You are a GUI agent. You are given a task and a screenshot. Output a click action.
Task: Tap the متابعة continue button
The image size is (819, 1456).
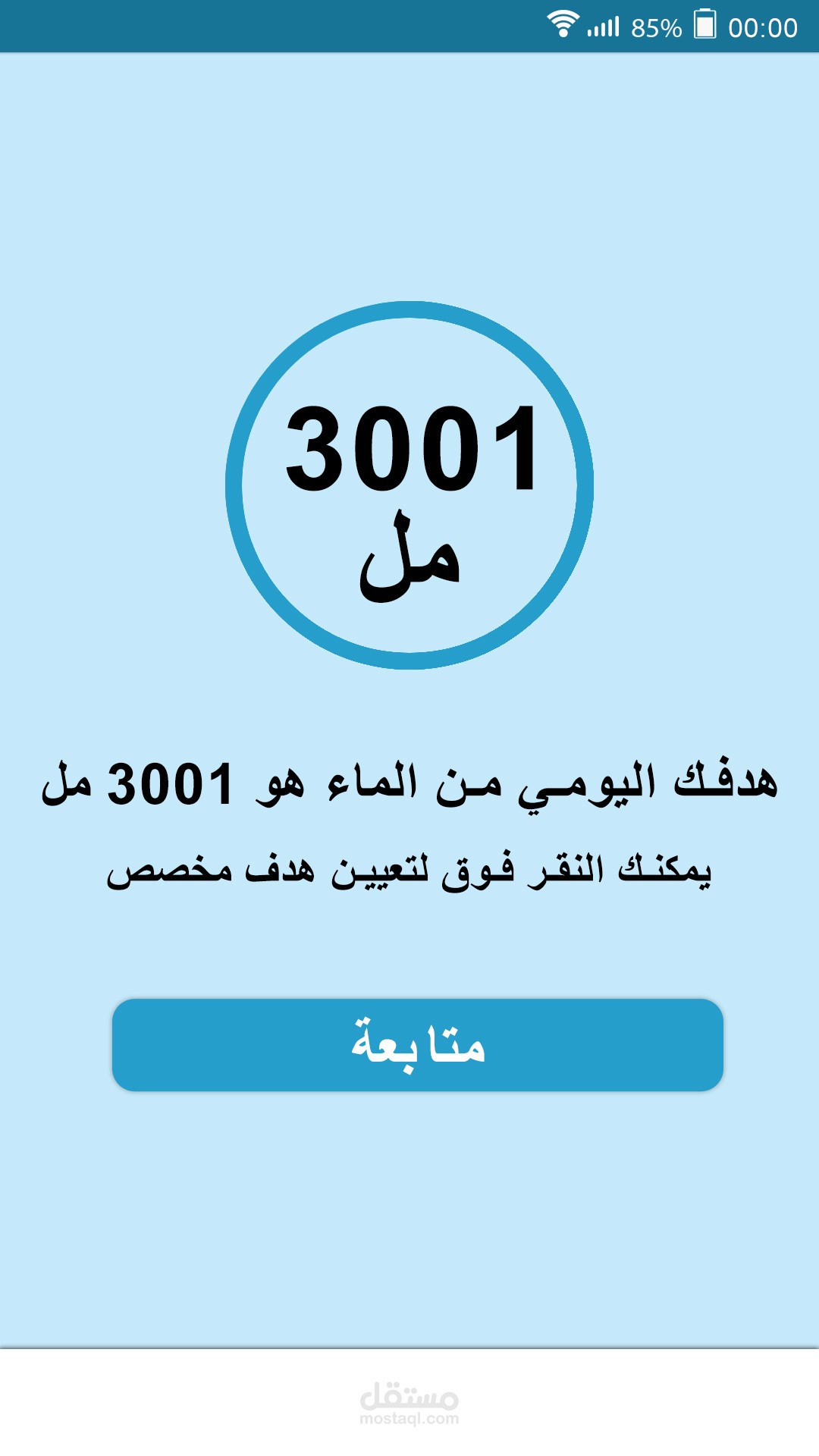pyautogui.click(x=417, y=1044)
